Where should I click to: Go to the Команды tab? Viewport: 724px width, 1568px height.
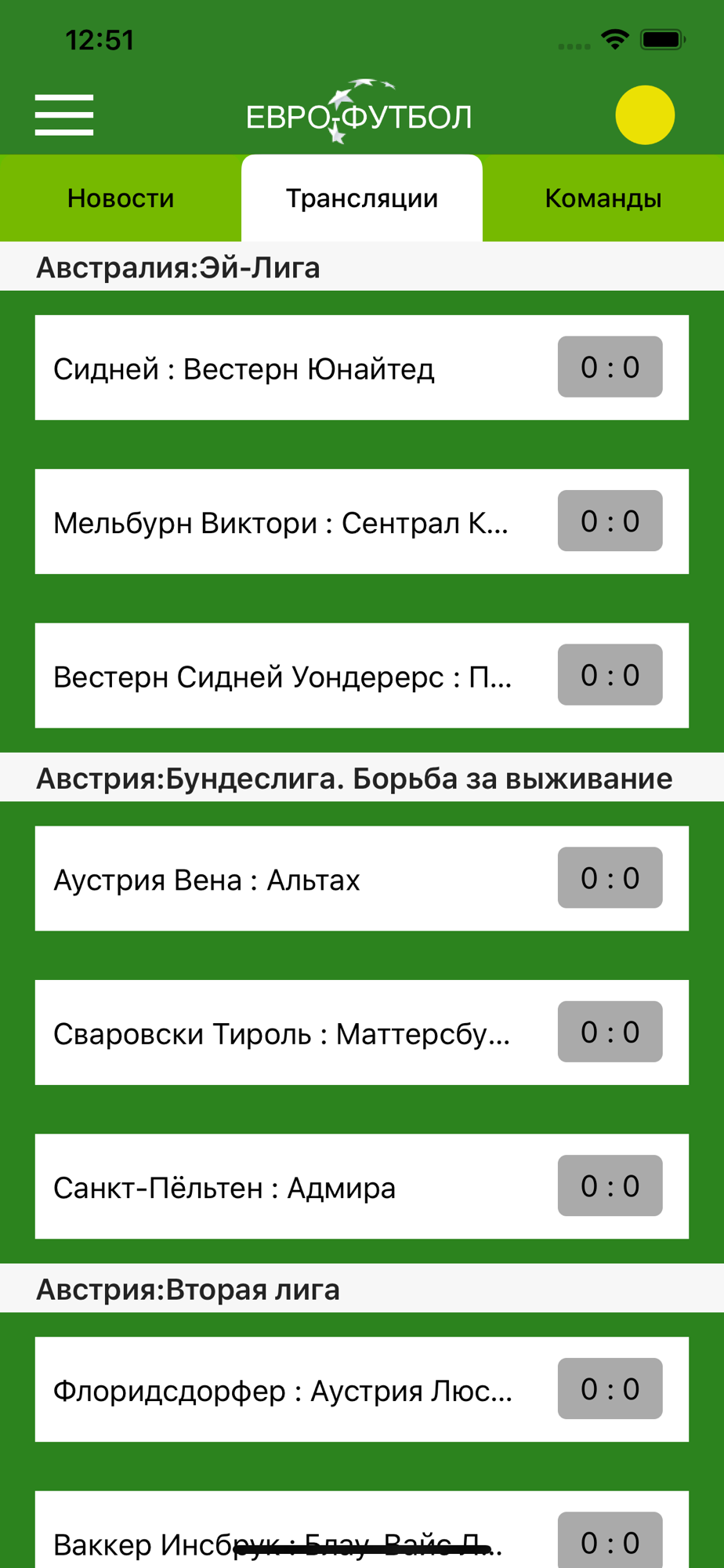point(603,198)
